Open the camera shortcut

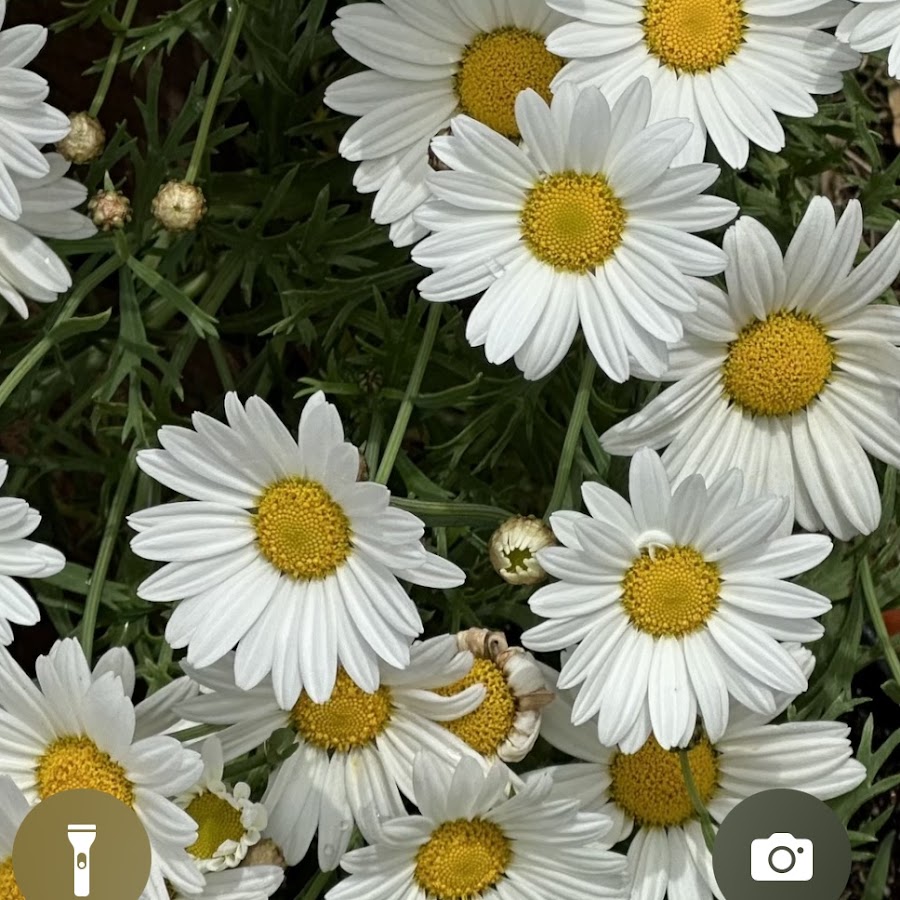(x=781, y=857)
